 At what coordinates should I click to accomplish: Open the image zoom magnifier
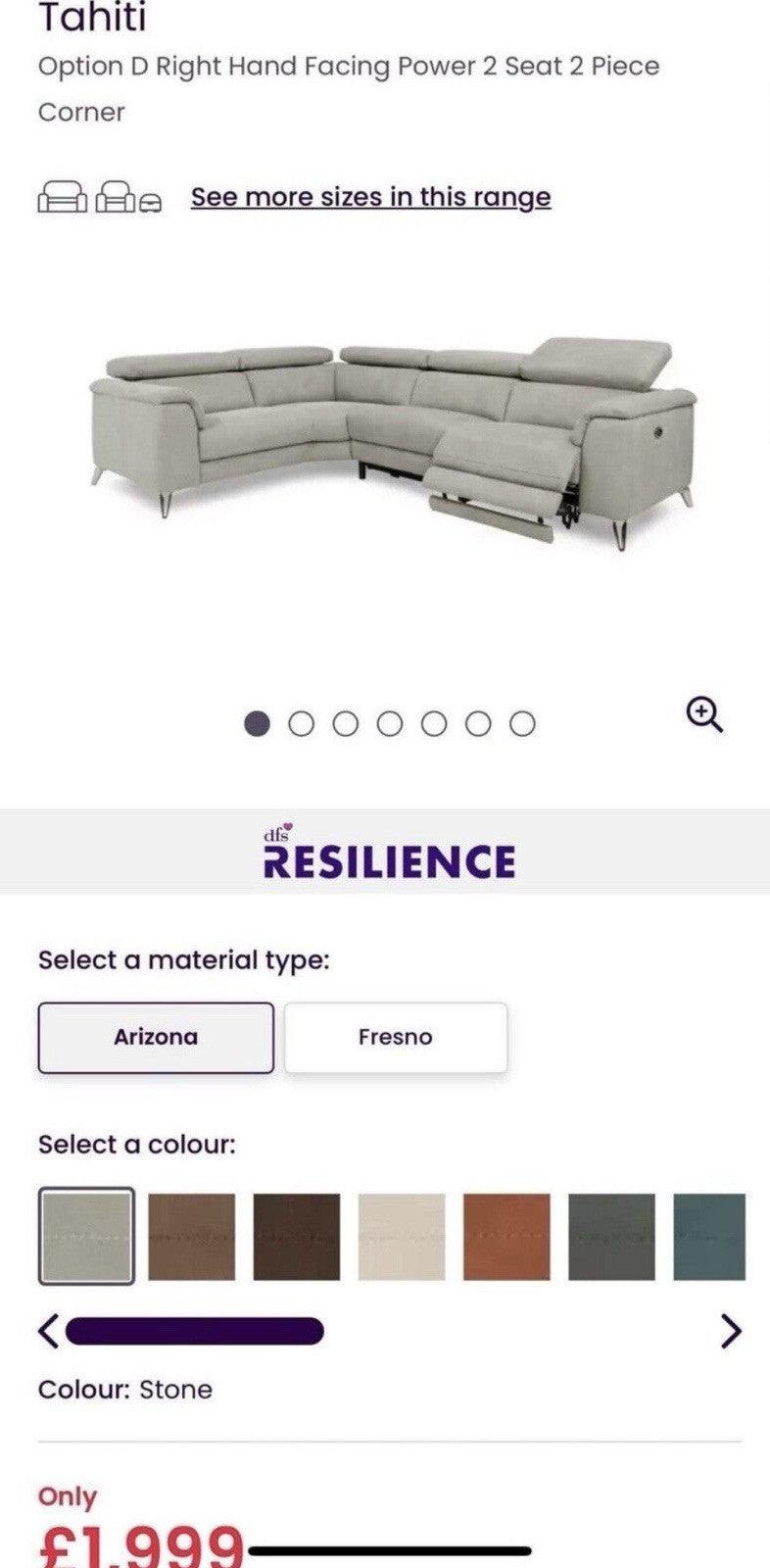click(x=704, y=710)
